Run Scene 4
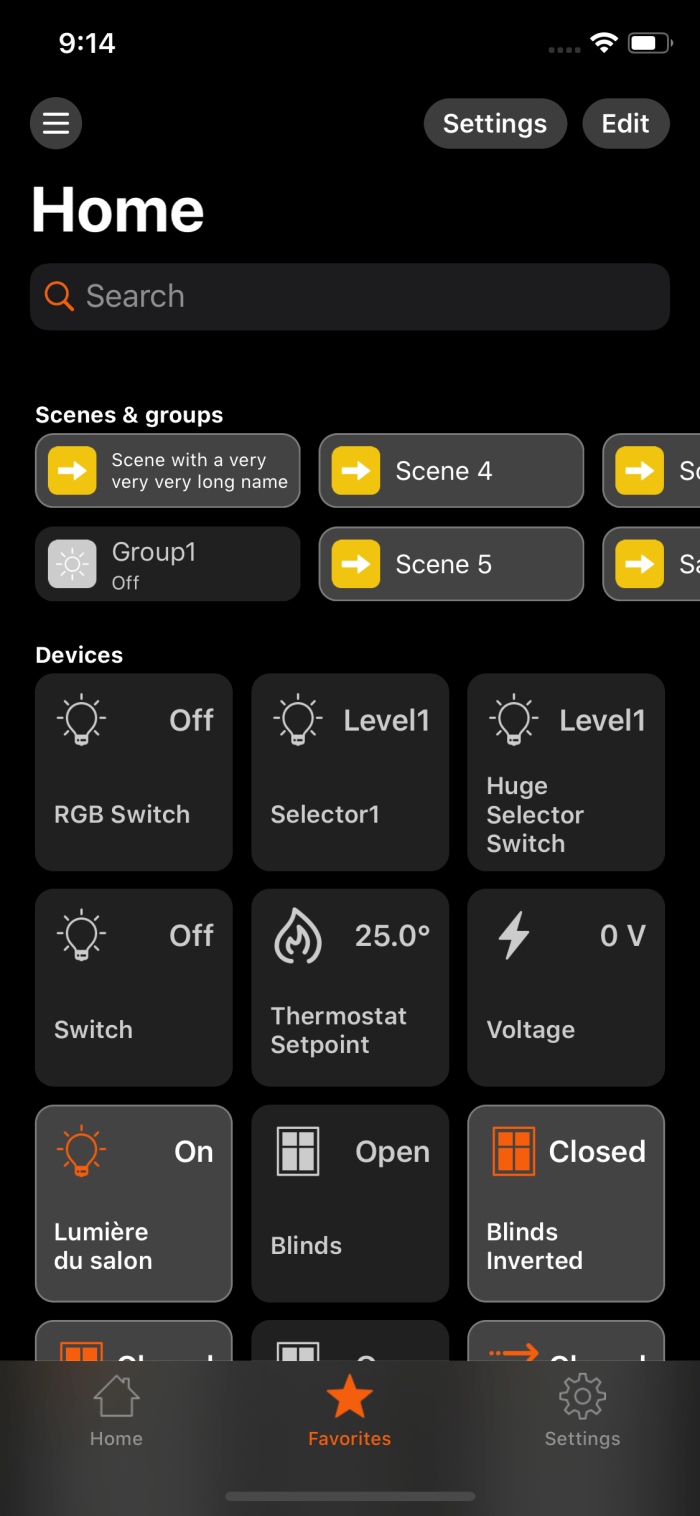The width and height of the screenshot is (700, 1516). [451, 471]
